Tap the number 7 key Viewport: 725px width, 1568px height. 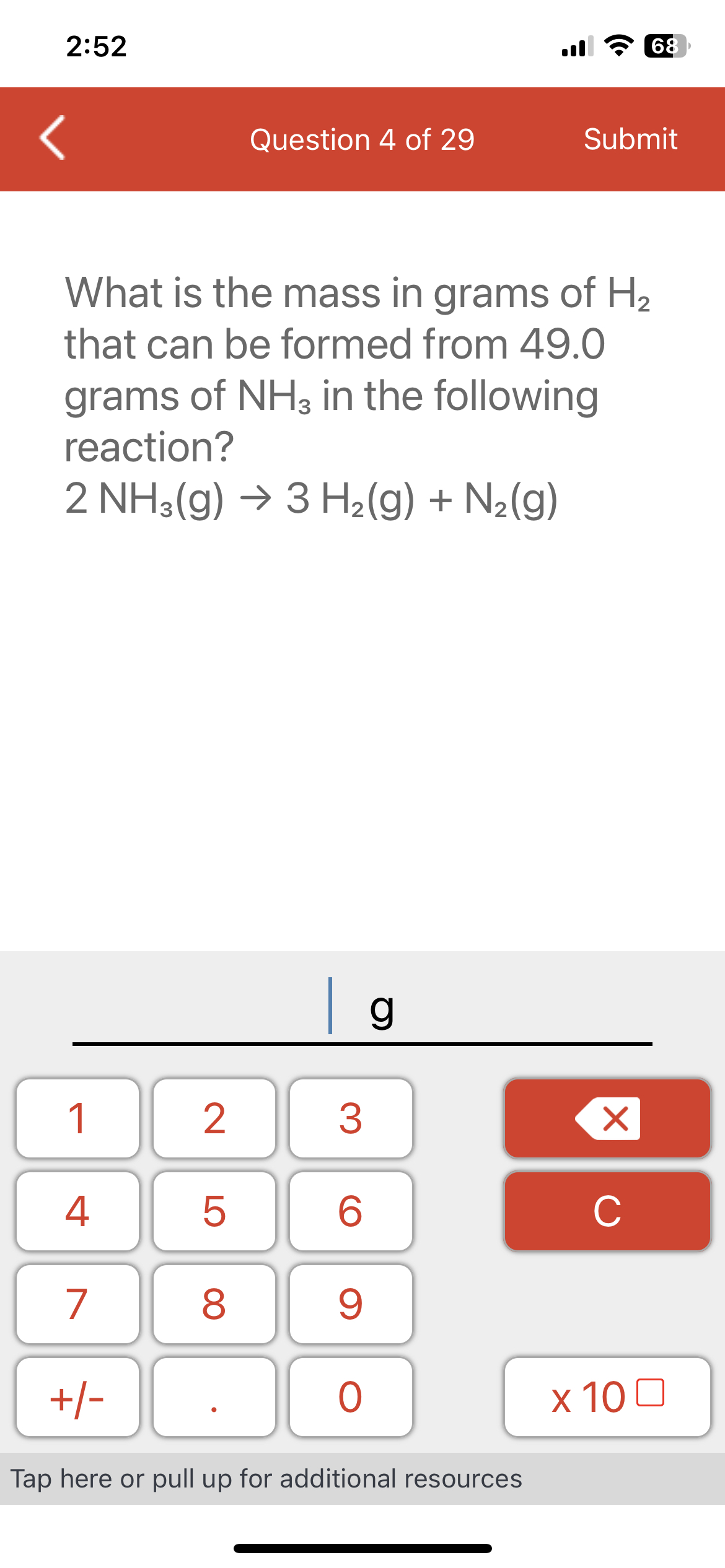pyautogui.click(x=78, y=1304)
